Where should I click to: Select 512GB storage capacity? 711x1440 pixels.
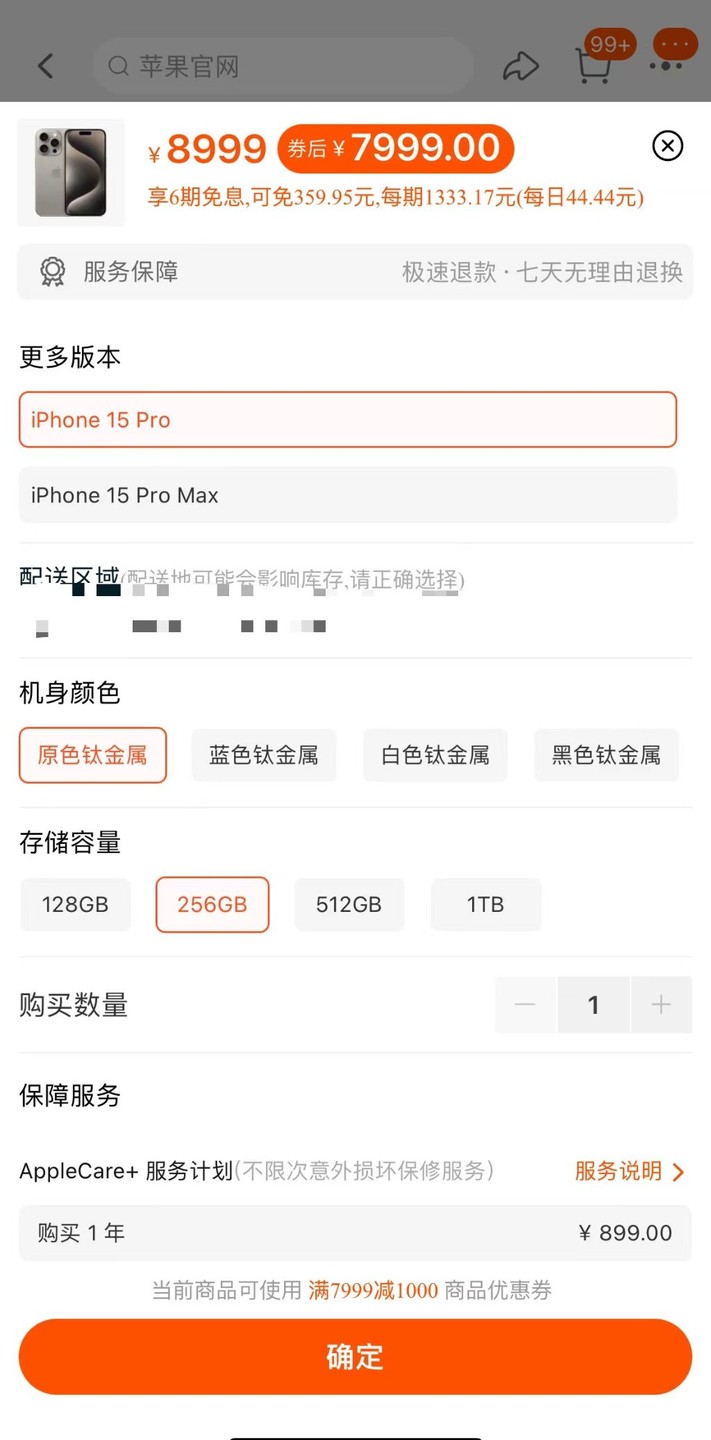pos(349,905)
